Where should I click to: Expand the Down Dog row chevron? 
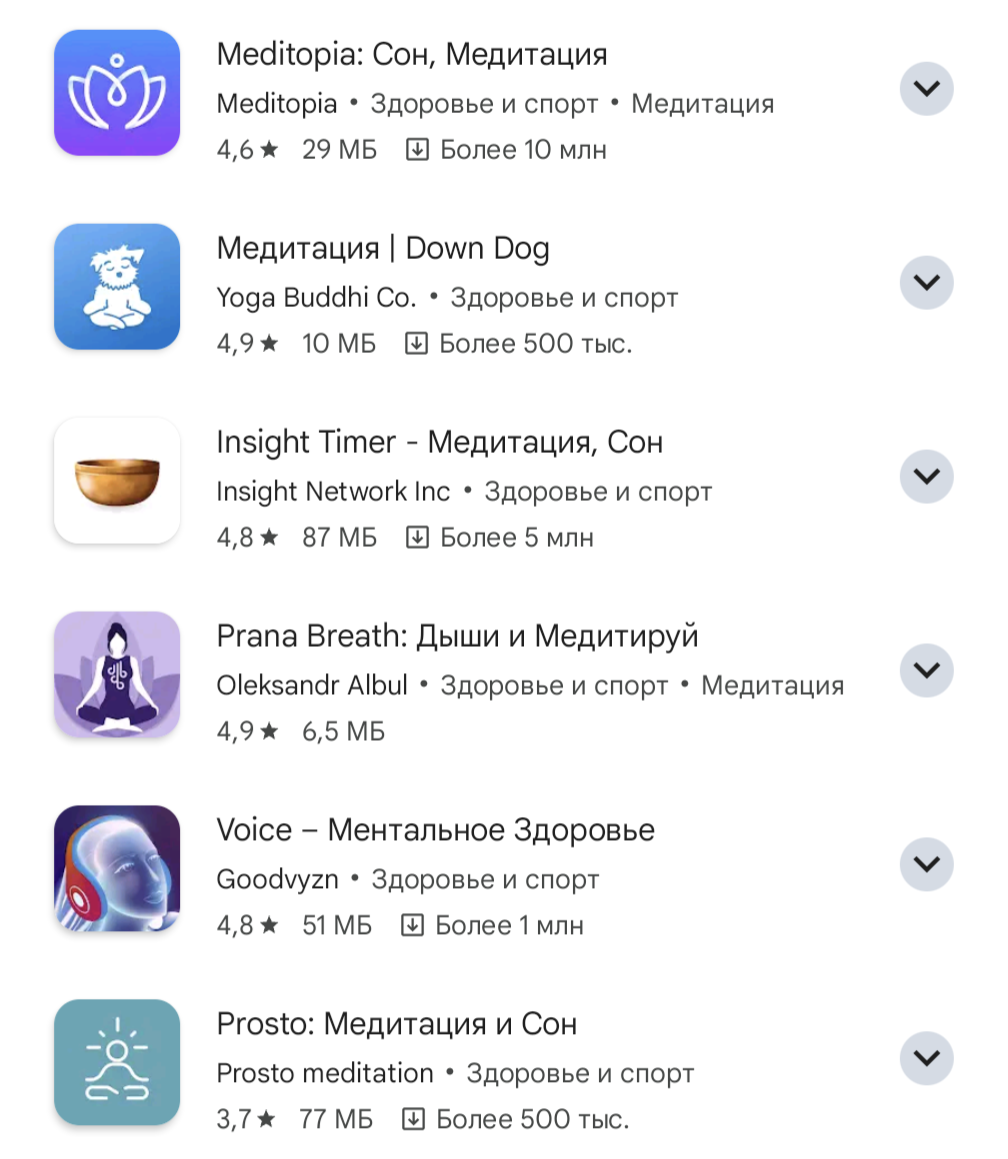pyautogui.click(x=926, y=284)
